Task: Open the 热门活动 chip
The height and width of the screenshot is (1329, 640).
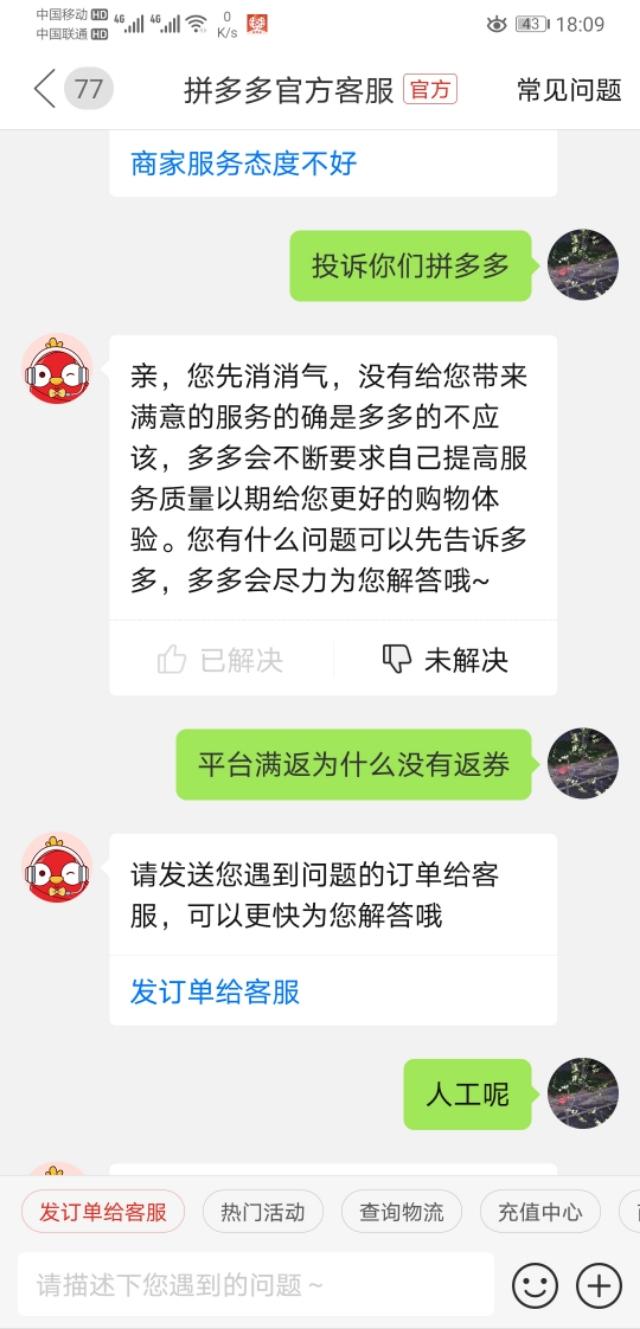Action: tap(263, 1212)
